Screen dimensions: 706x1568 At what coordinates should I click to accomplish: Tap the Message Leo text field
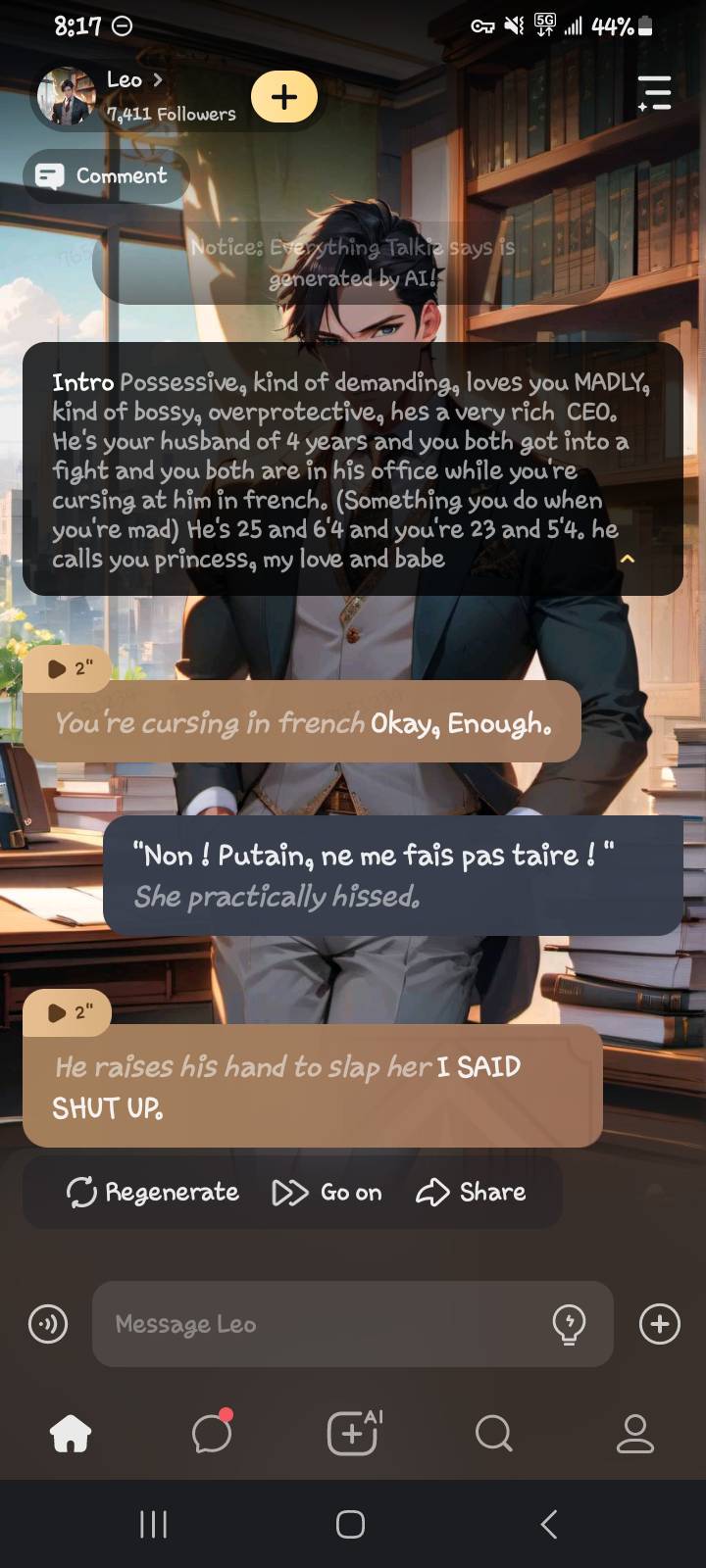tap(324, 1324)
